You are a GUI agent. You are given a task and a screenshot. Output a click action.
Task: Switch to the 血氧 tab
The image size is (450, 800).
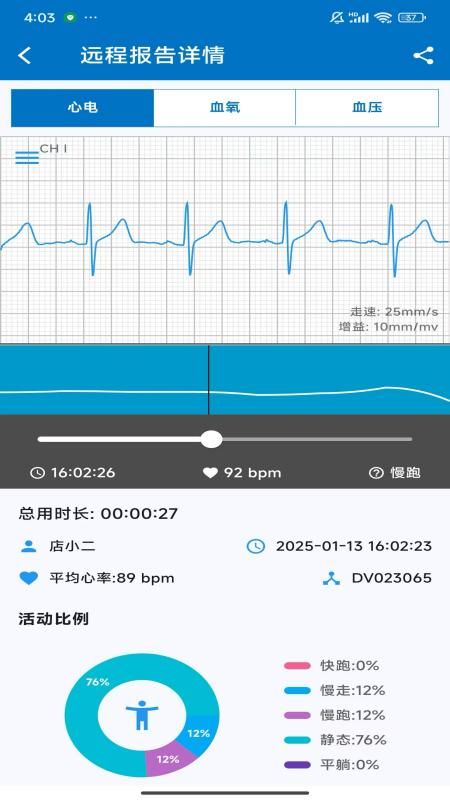click(224, 108)
